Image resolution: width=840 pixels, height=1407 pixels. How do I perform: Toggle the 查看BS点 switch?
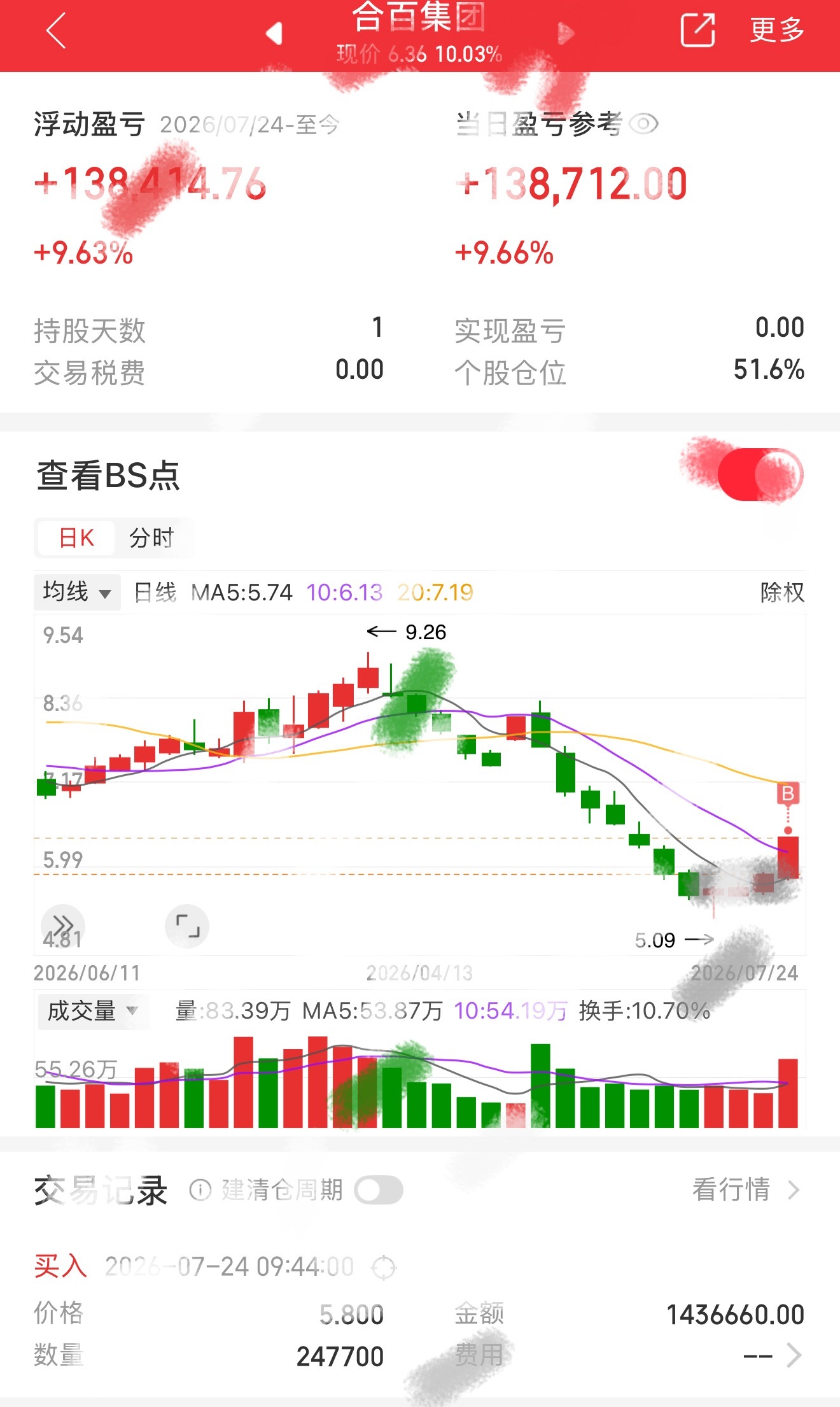pos(760,474)
